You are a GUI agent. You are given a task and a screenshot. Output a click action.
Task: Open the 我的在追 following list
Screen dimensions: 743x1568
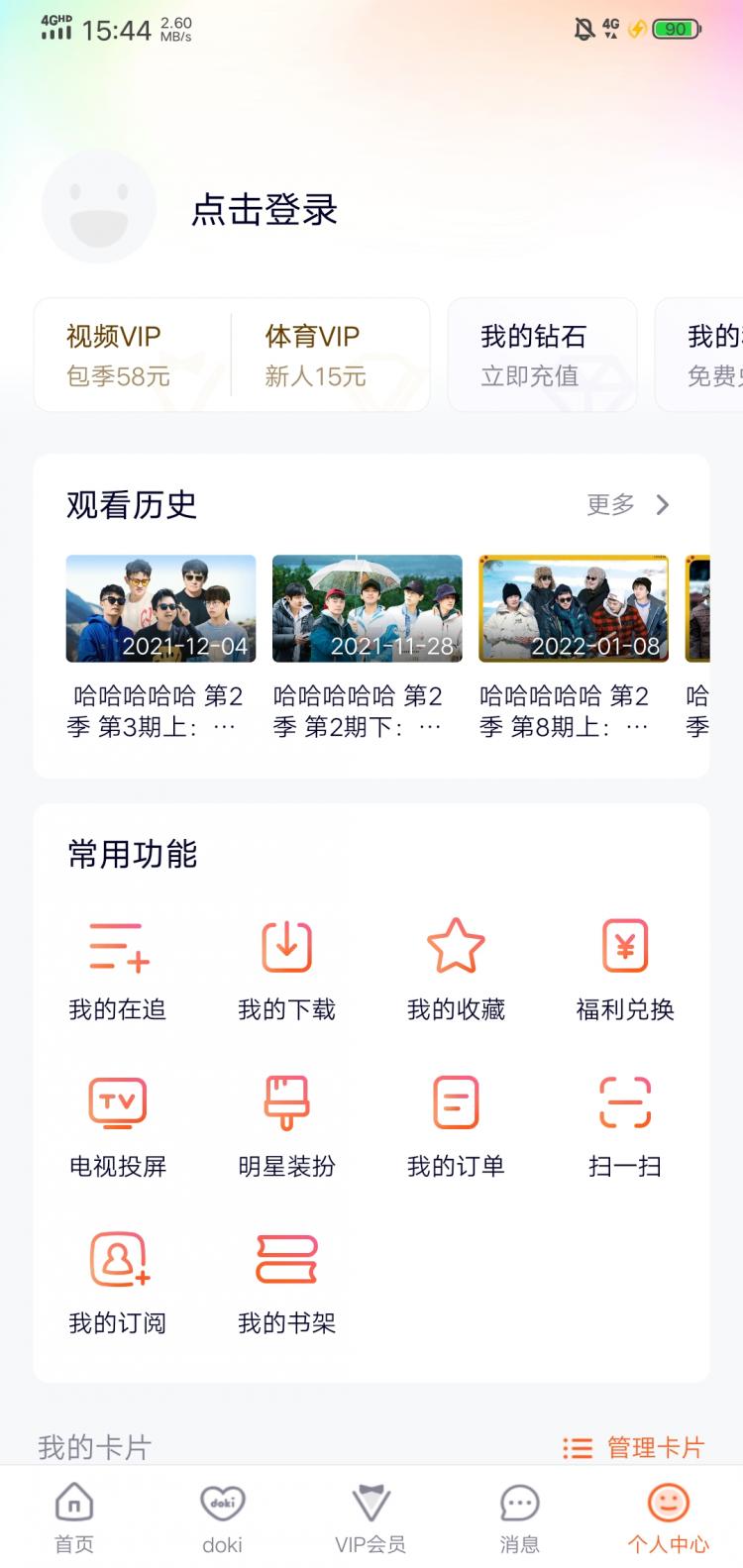click(117, 967)
